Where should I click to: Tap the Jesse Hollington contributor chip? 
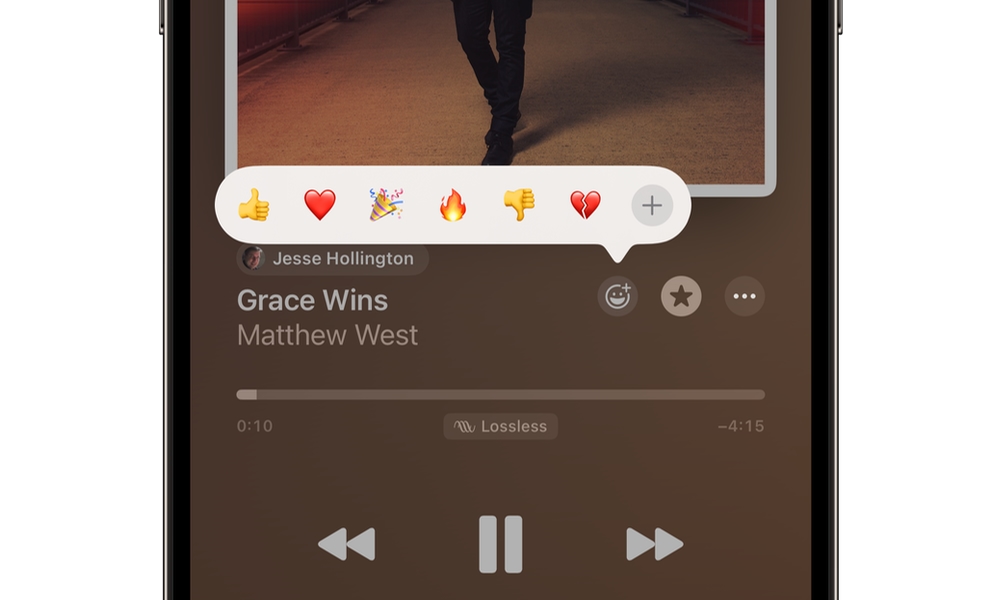332,259
